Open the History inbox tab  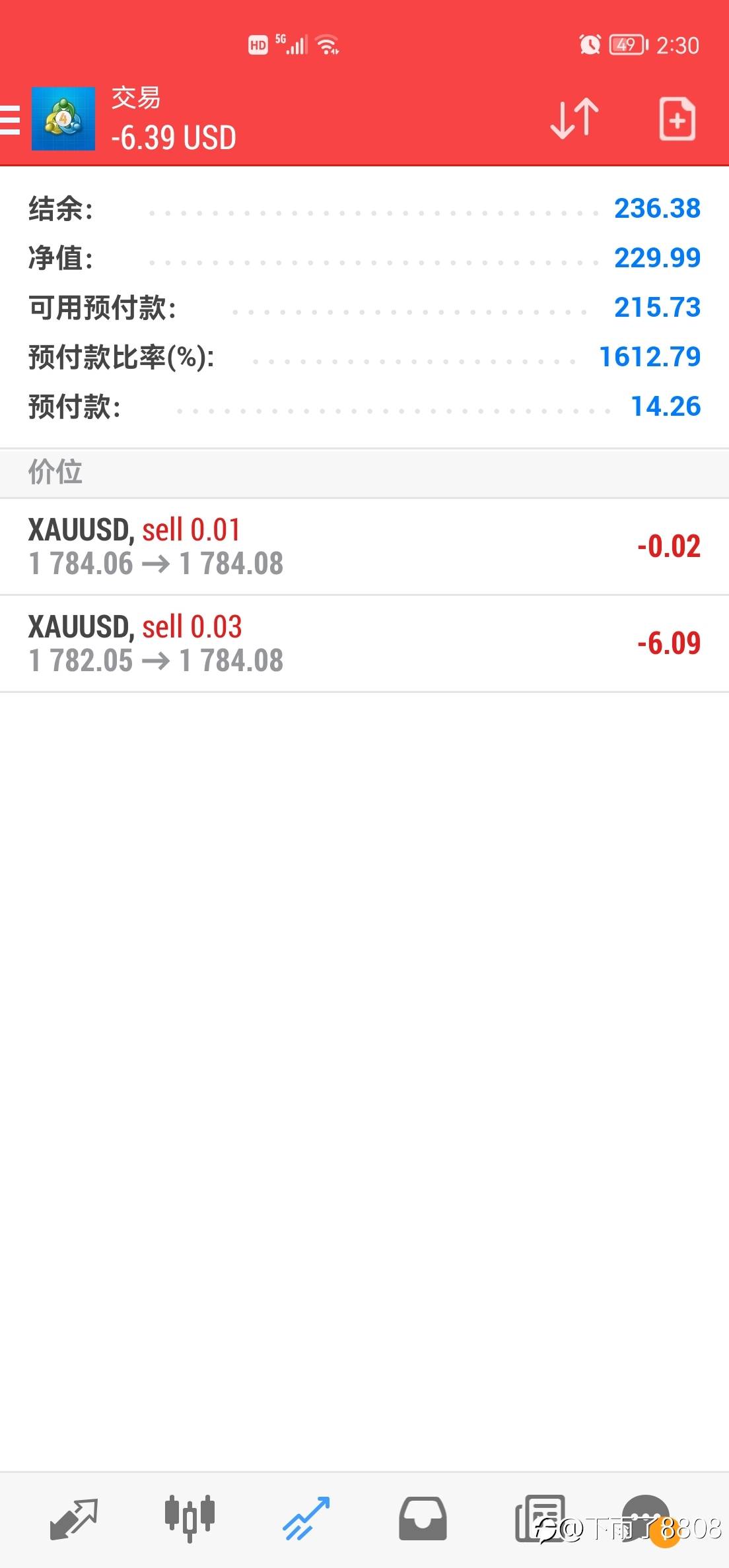423,1519
